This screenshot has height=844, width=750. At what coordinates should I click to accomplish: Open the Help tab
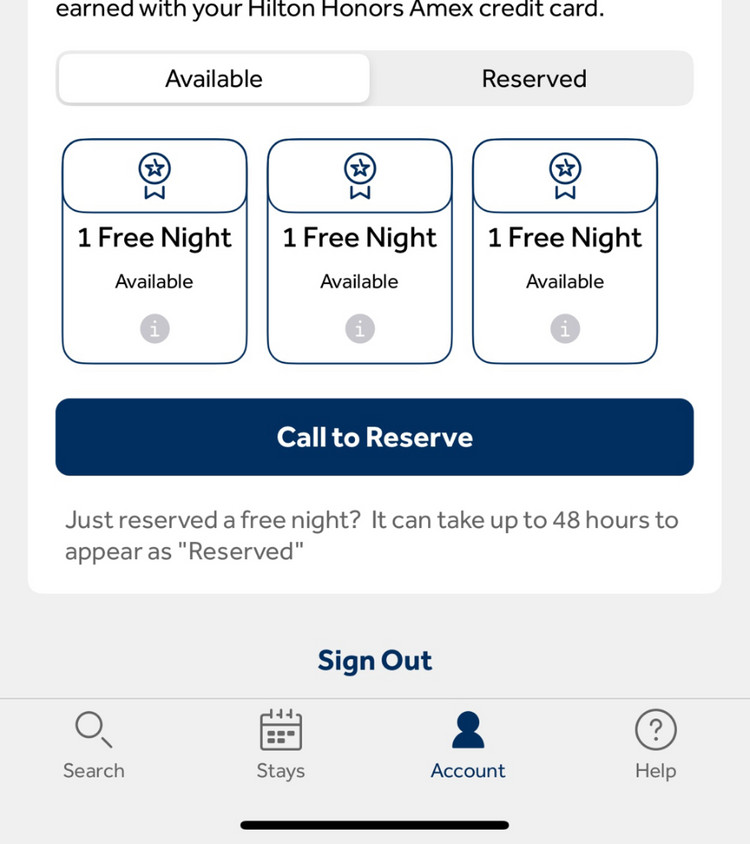click(x=655, y=746)
